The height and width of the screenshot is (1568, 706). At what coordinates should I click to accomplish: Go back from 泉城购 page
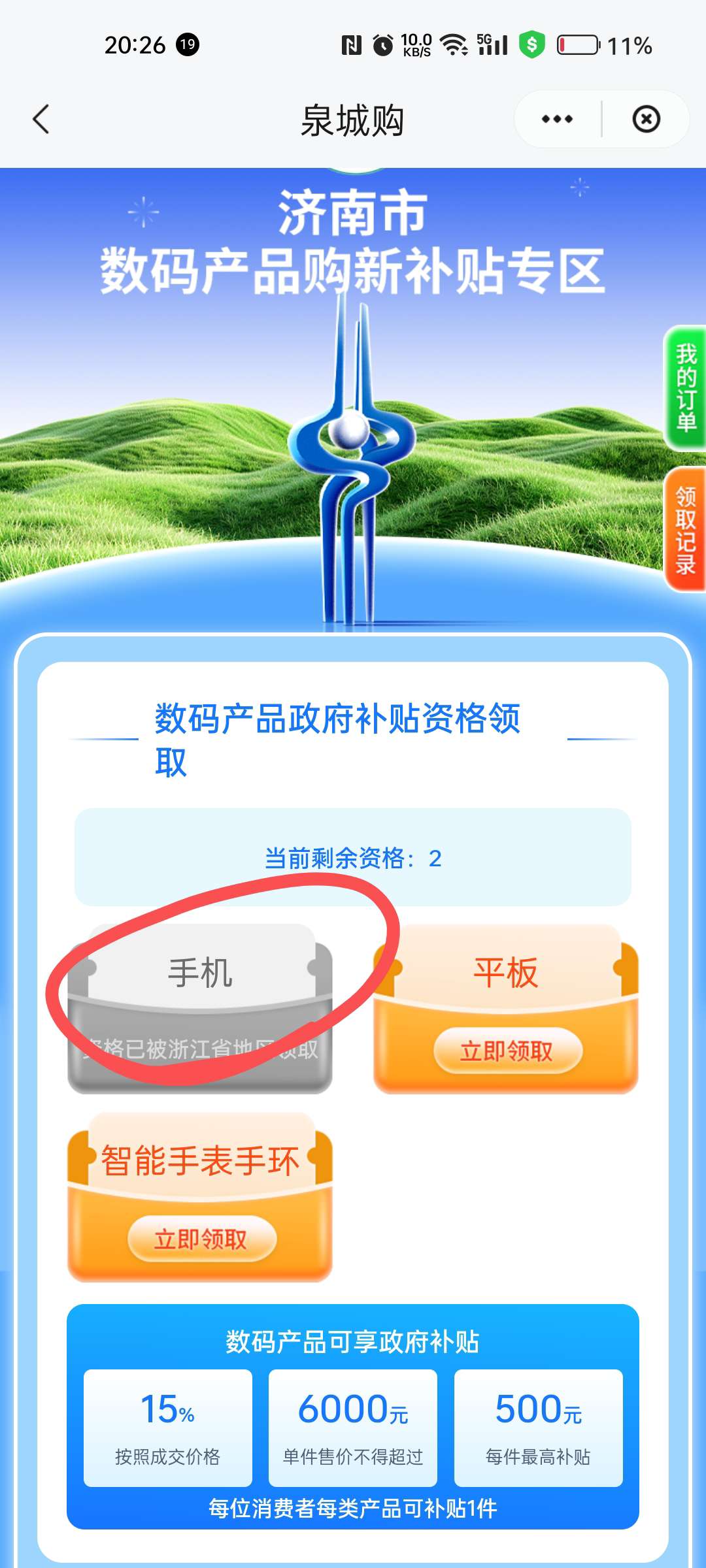(41, 120)
